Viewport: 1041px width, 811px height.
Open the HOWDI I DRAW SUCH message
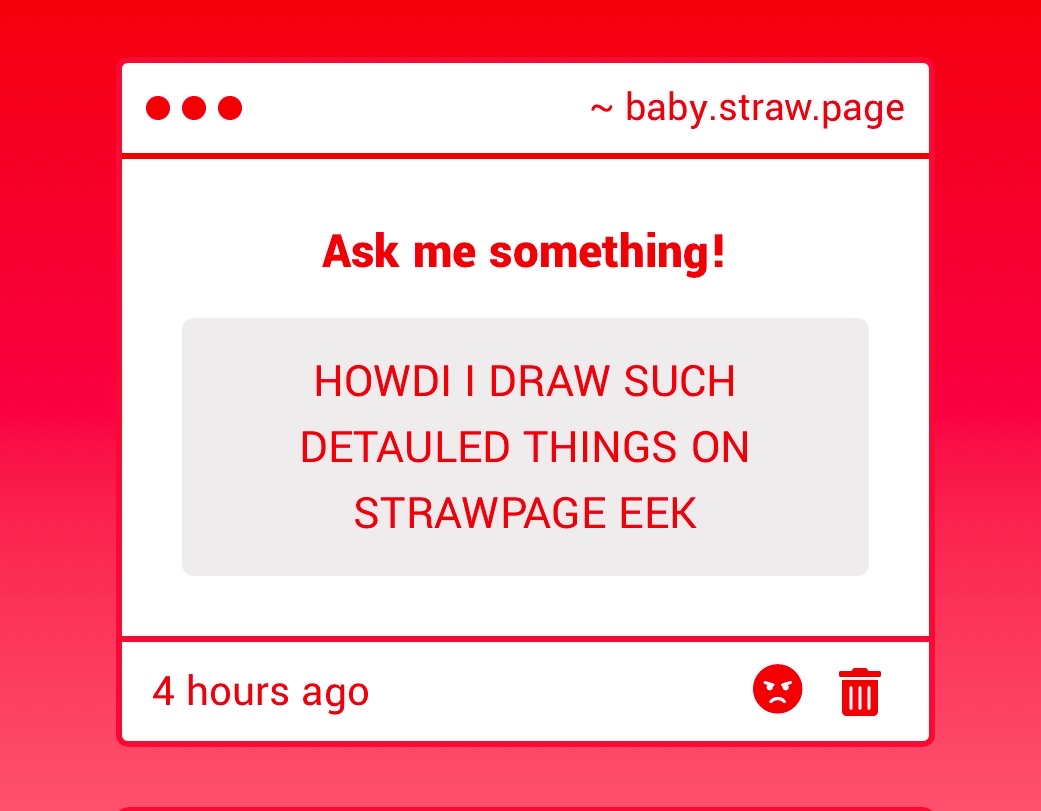(525, 447)
